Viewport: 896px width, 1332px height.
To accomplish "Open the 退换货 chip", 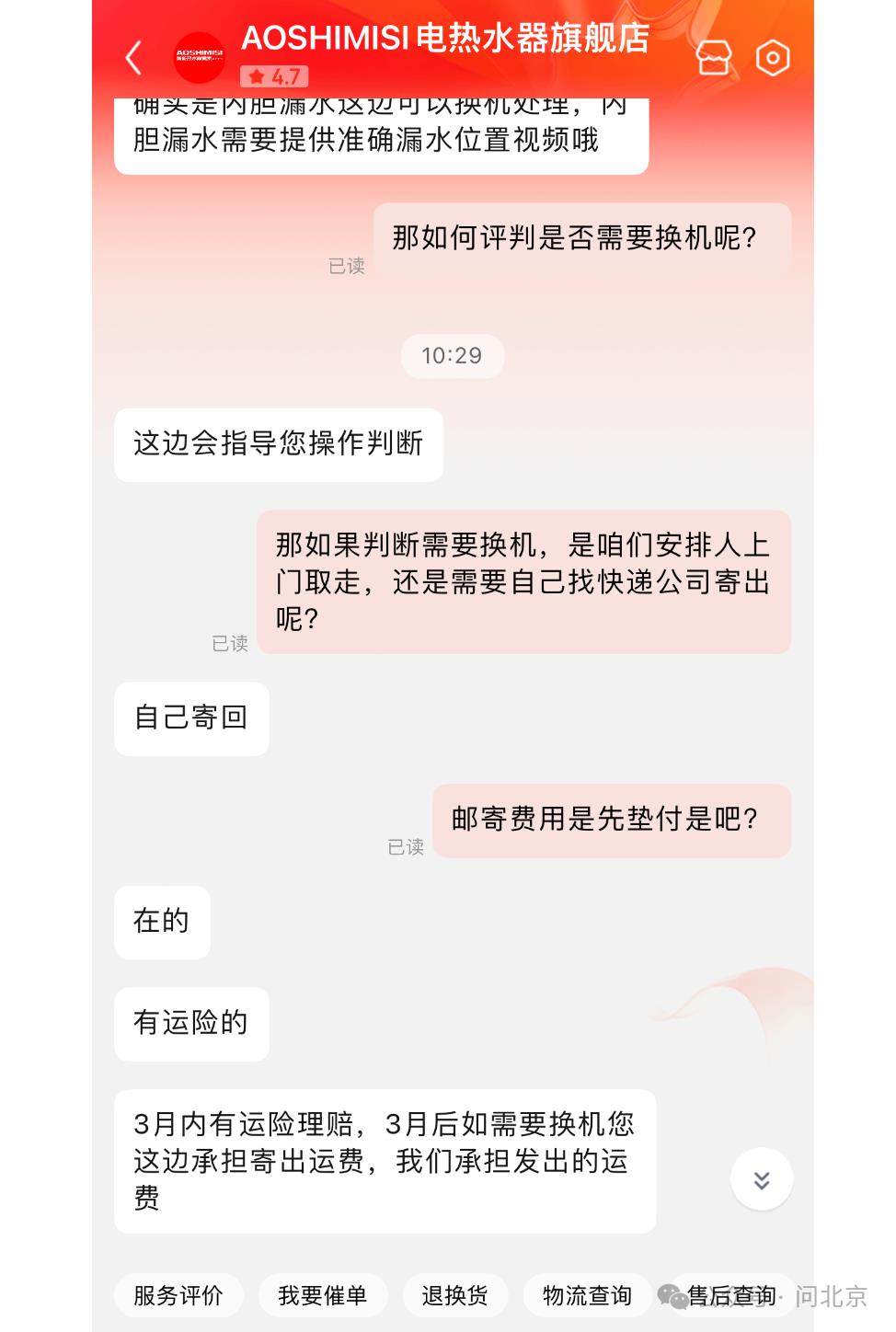I will click(455, 1295).
